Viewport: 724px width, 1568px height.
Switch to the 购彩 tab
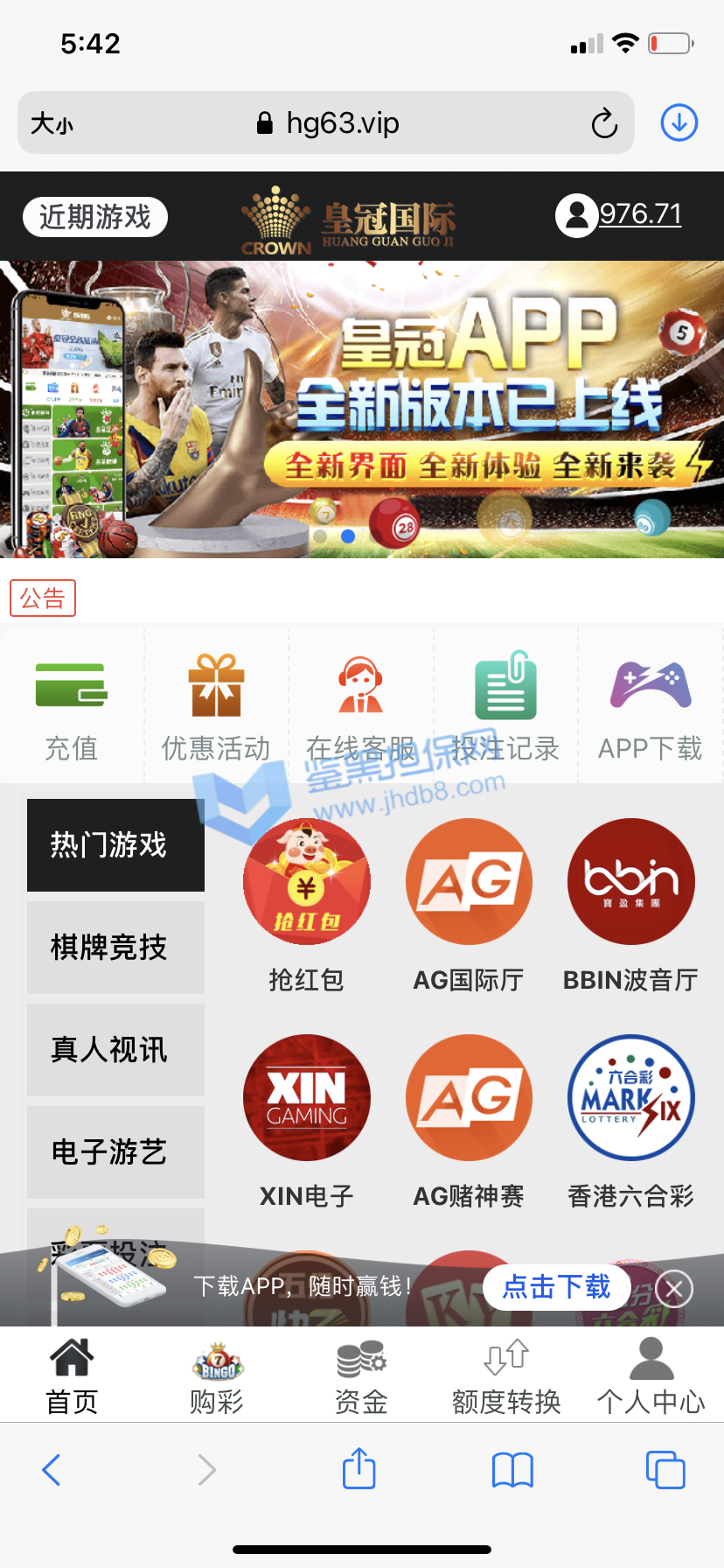tap(217, 1375)
